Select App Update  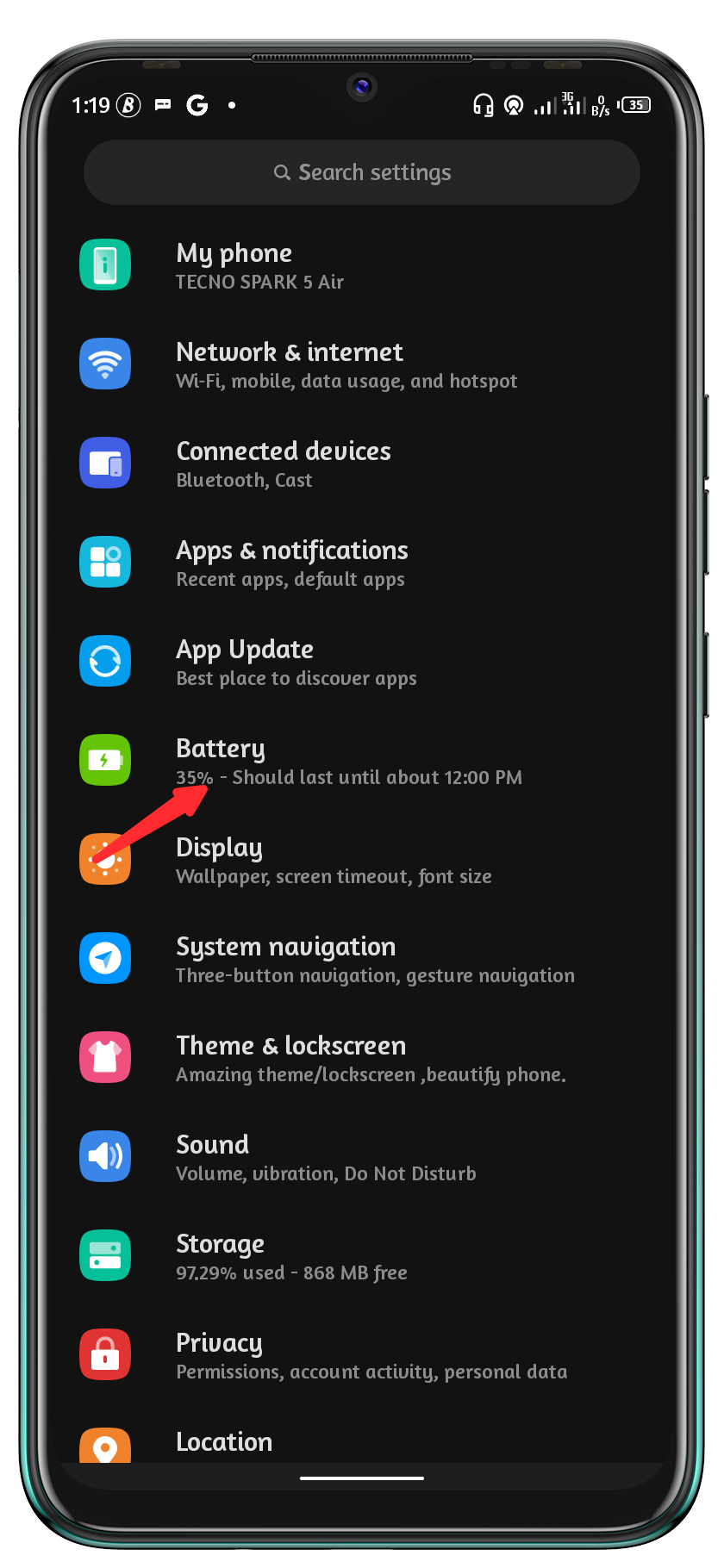(362, 663)
